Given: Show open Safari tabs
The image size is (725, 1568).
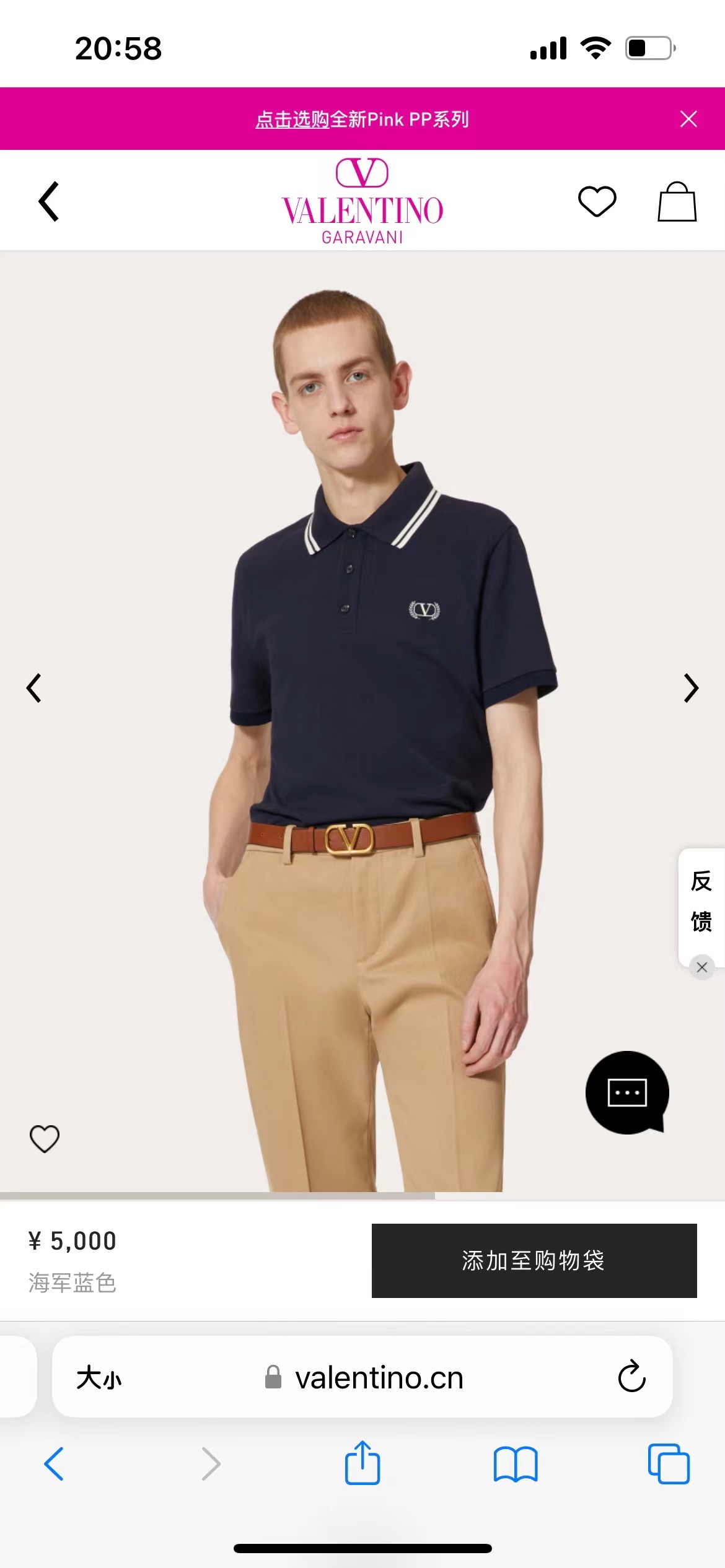Looking at the screenshot, I should [669, 1464].
